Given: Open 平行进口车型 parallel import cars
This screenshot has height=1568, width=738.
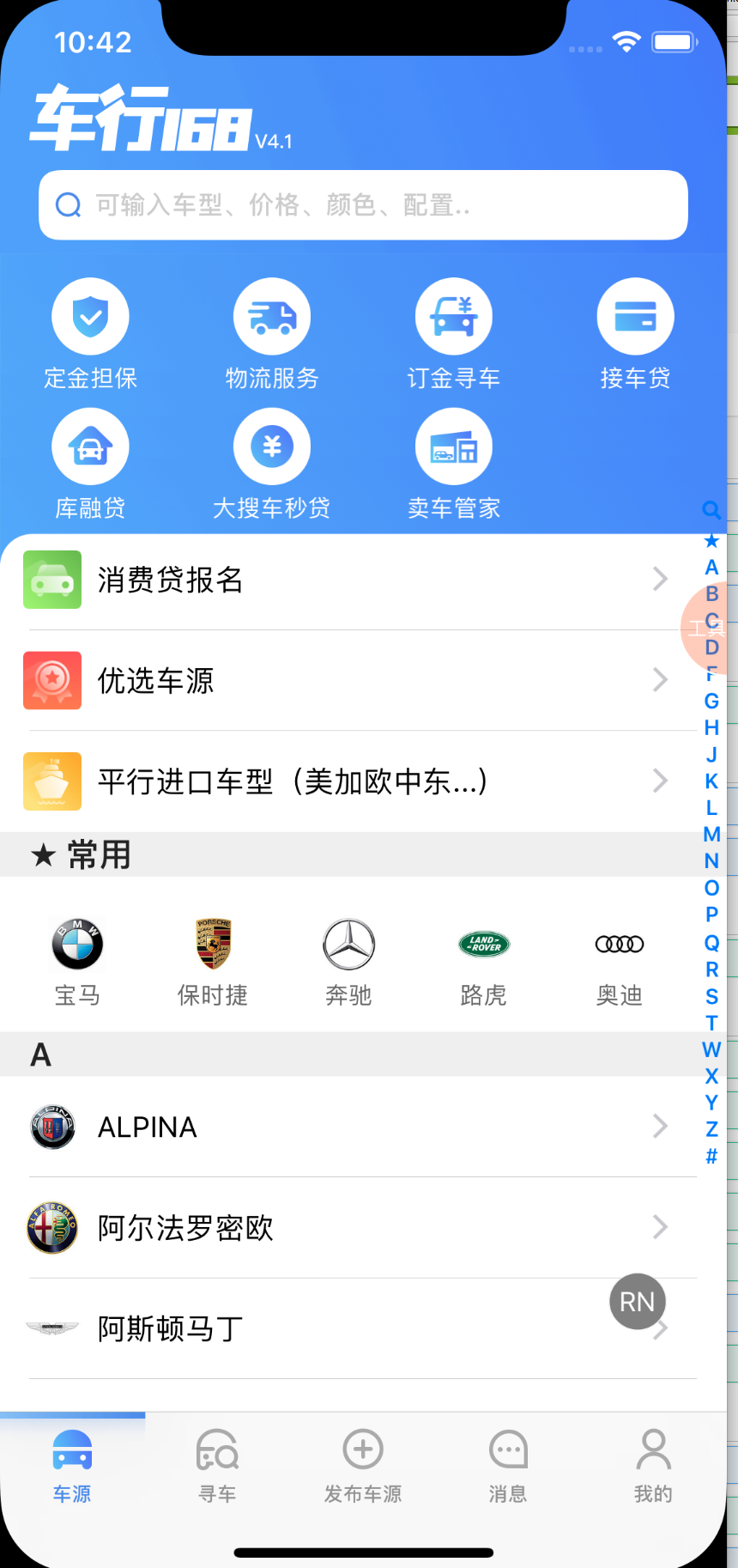Looking at the screenshot, I should [360, 781].
